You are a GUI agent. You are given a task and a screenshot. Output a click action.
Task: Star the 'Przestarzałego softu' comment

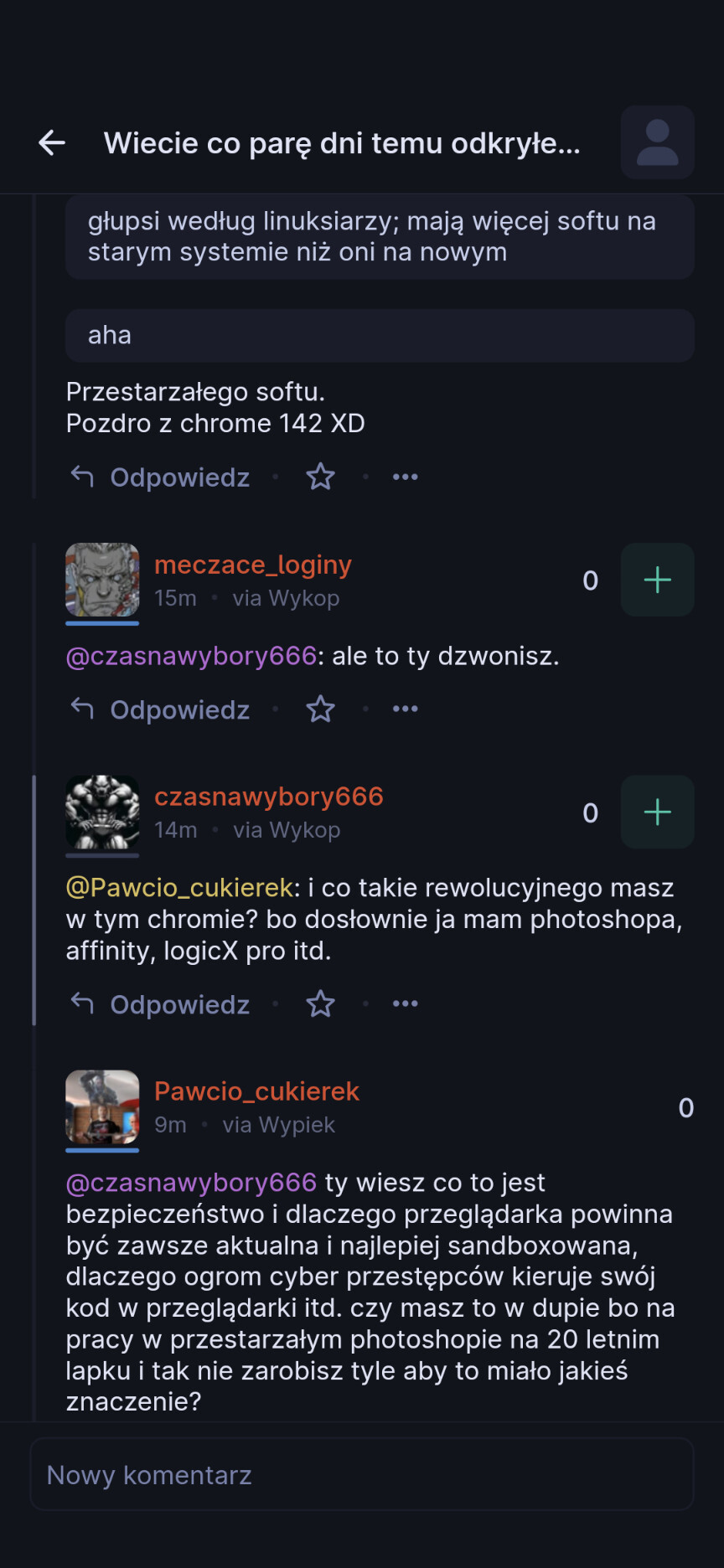[x=320, y=477]
